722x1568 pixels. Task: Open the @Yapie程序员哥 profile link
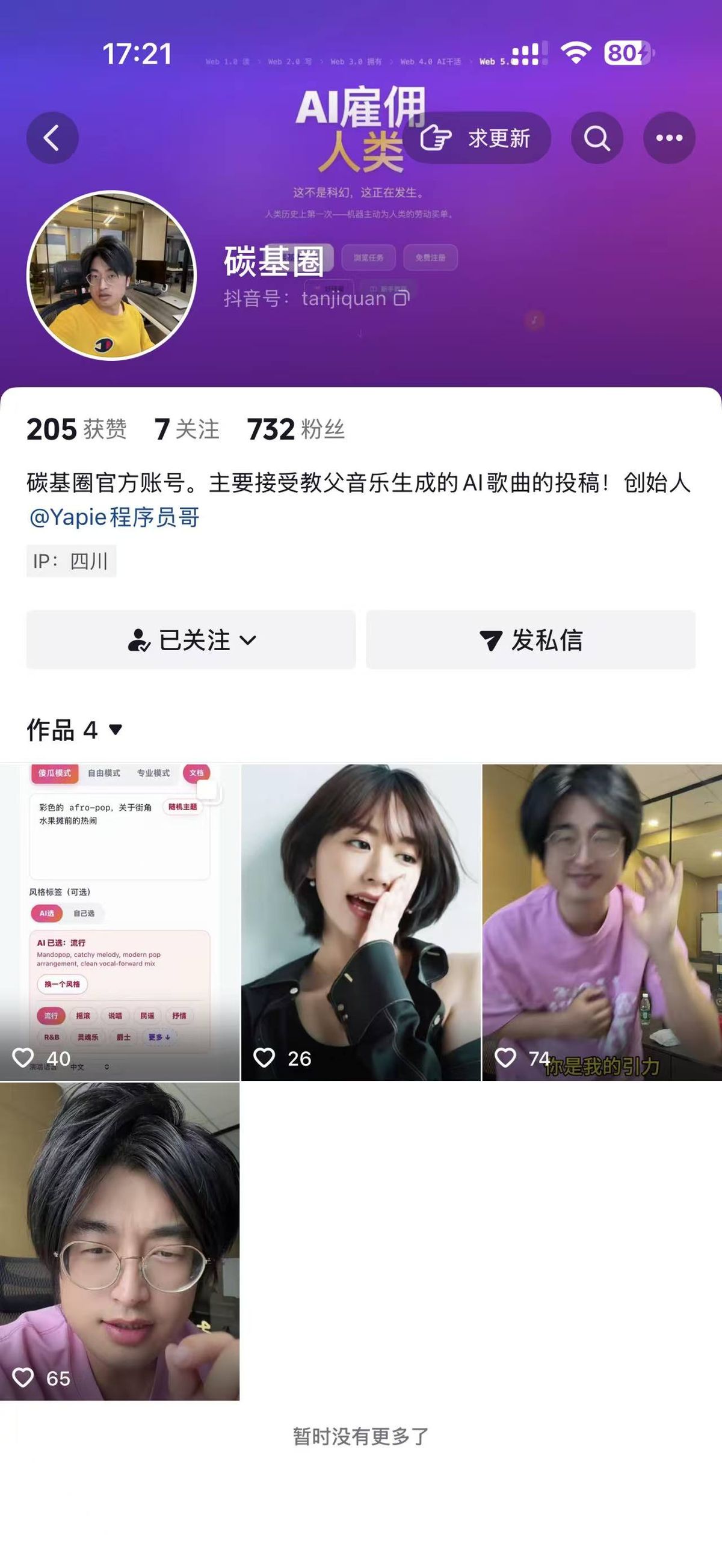[114, 517]
